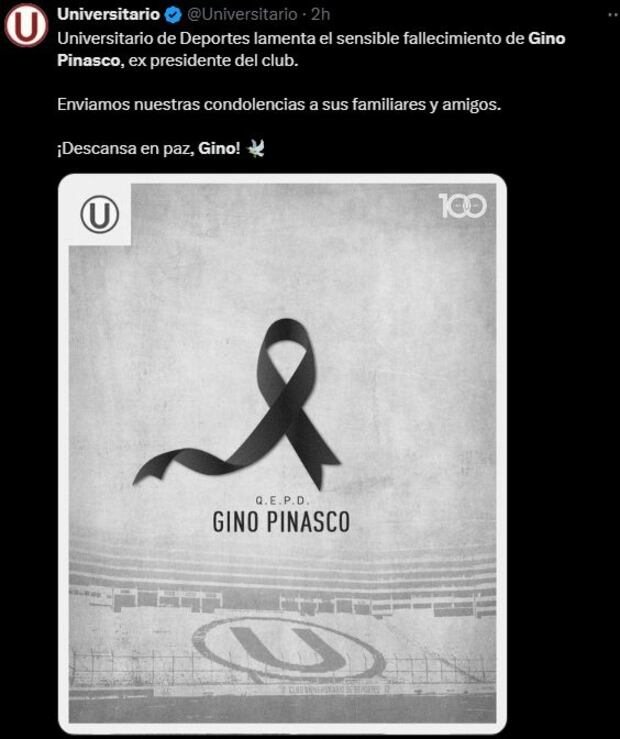
Task: Open the tweet's overflow menu
Action: pos(612,14)
